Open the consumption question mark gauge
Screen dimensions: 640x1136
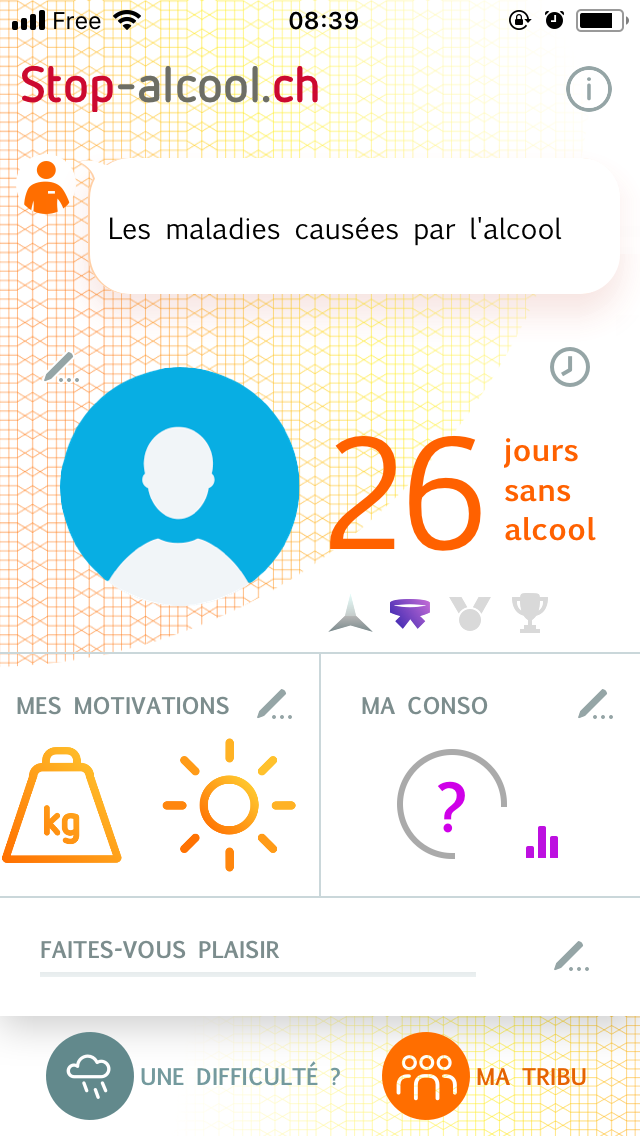(x=451, y=805)
